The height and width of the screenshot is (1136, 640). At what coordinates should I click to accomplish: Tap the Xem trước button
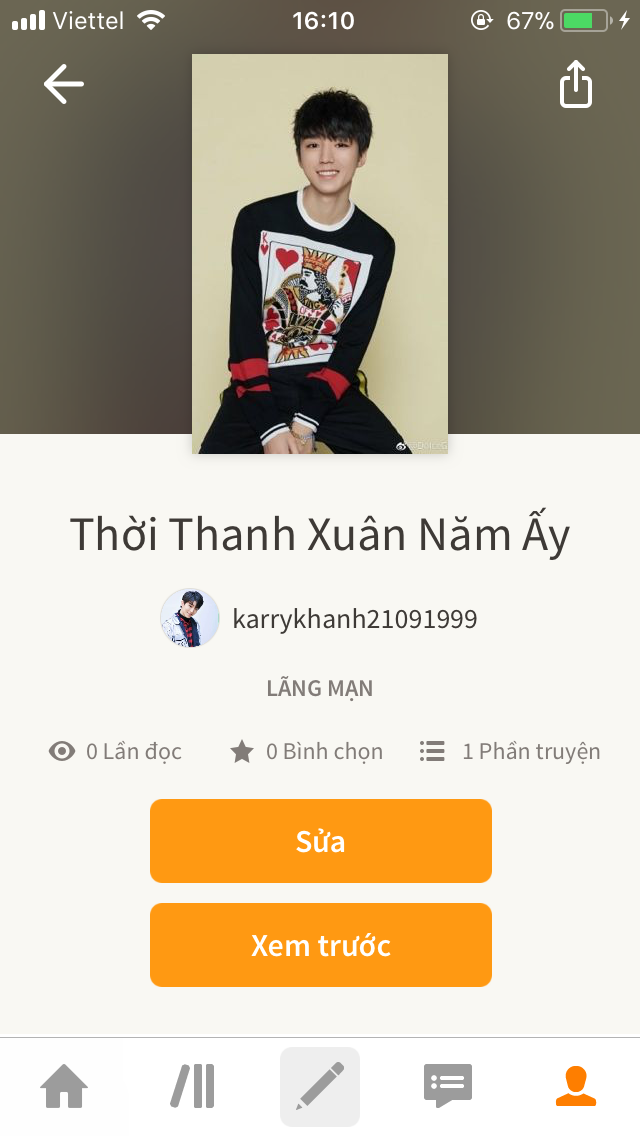(320, 945)
